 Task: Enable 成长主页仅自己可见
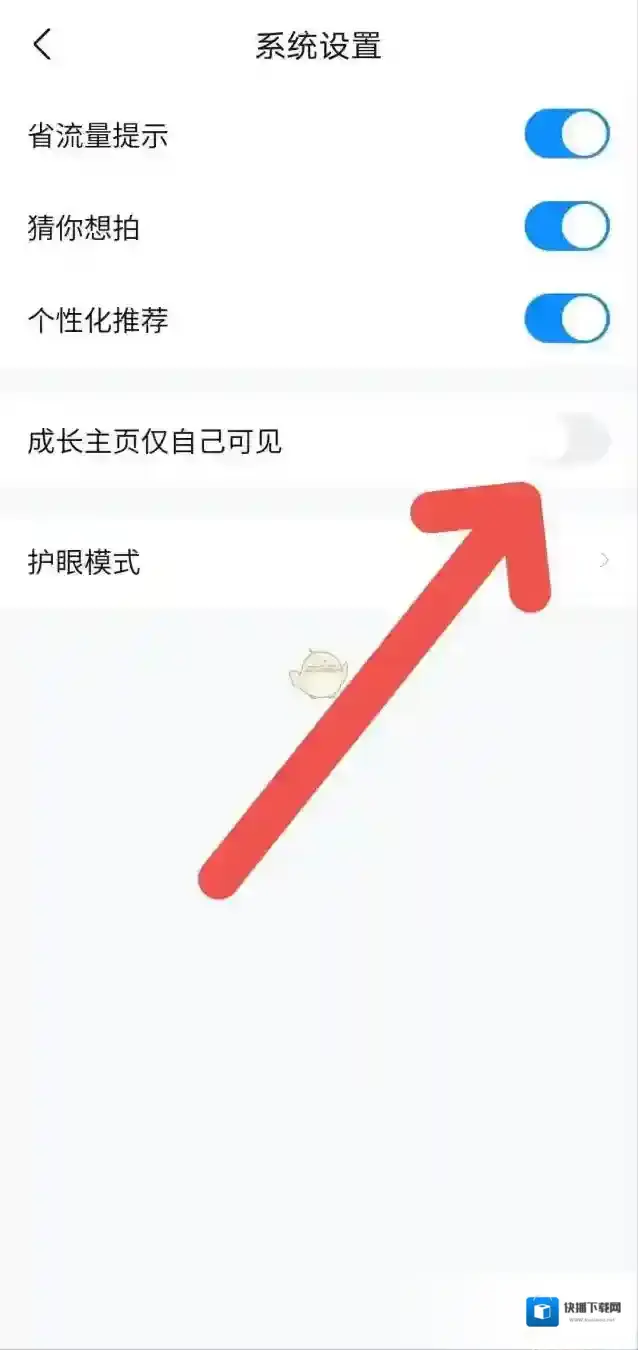pyautogui.click(x=568, y=441)
